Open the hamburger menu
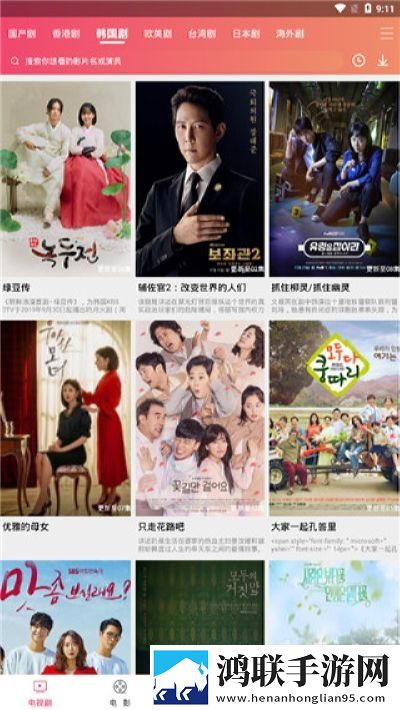The image size is (400, 710). point(386,34)
